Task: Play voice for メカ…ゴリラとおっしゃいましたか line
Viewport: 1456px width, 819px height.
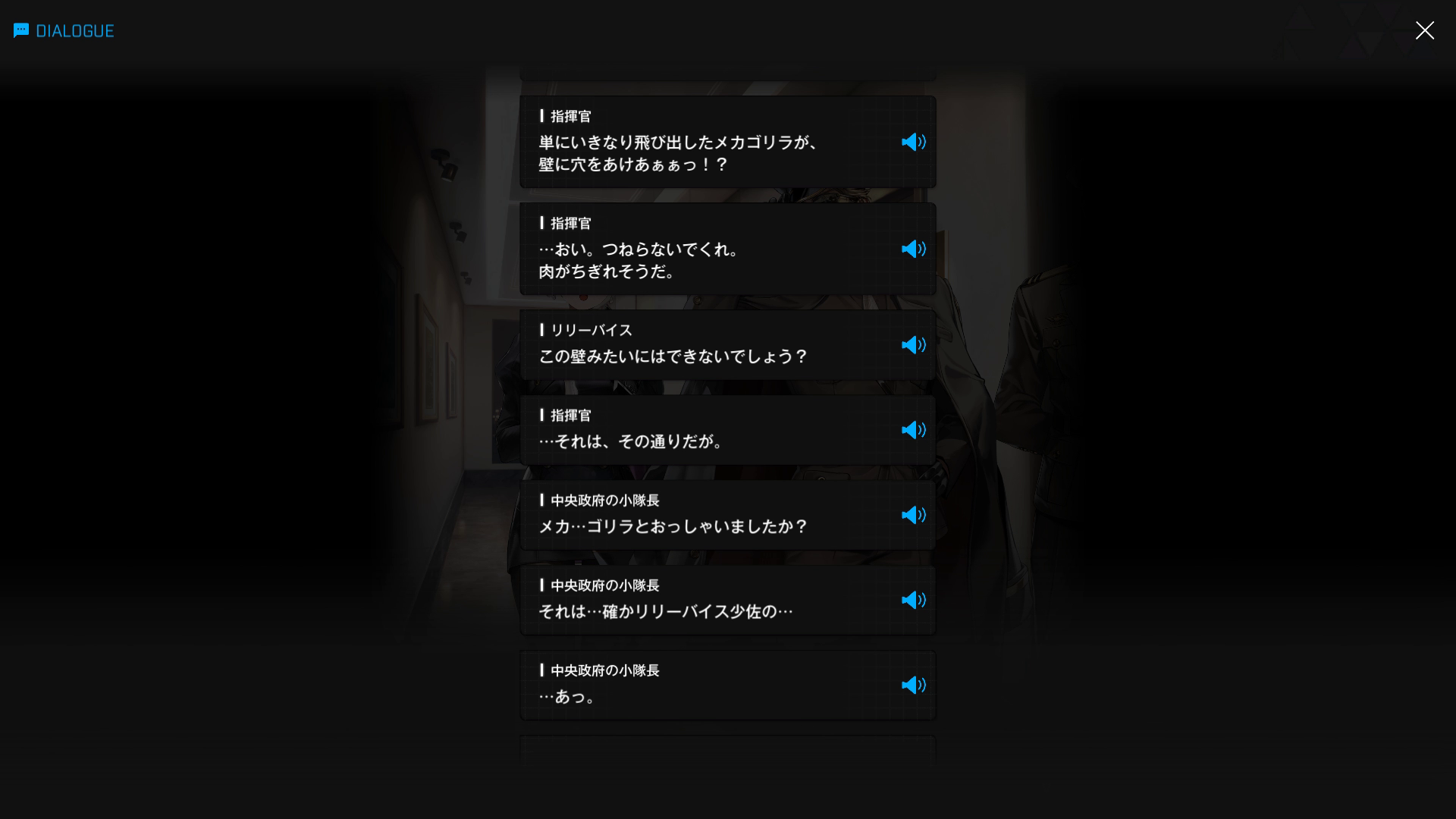Action: pos(913,515)
